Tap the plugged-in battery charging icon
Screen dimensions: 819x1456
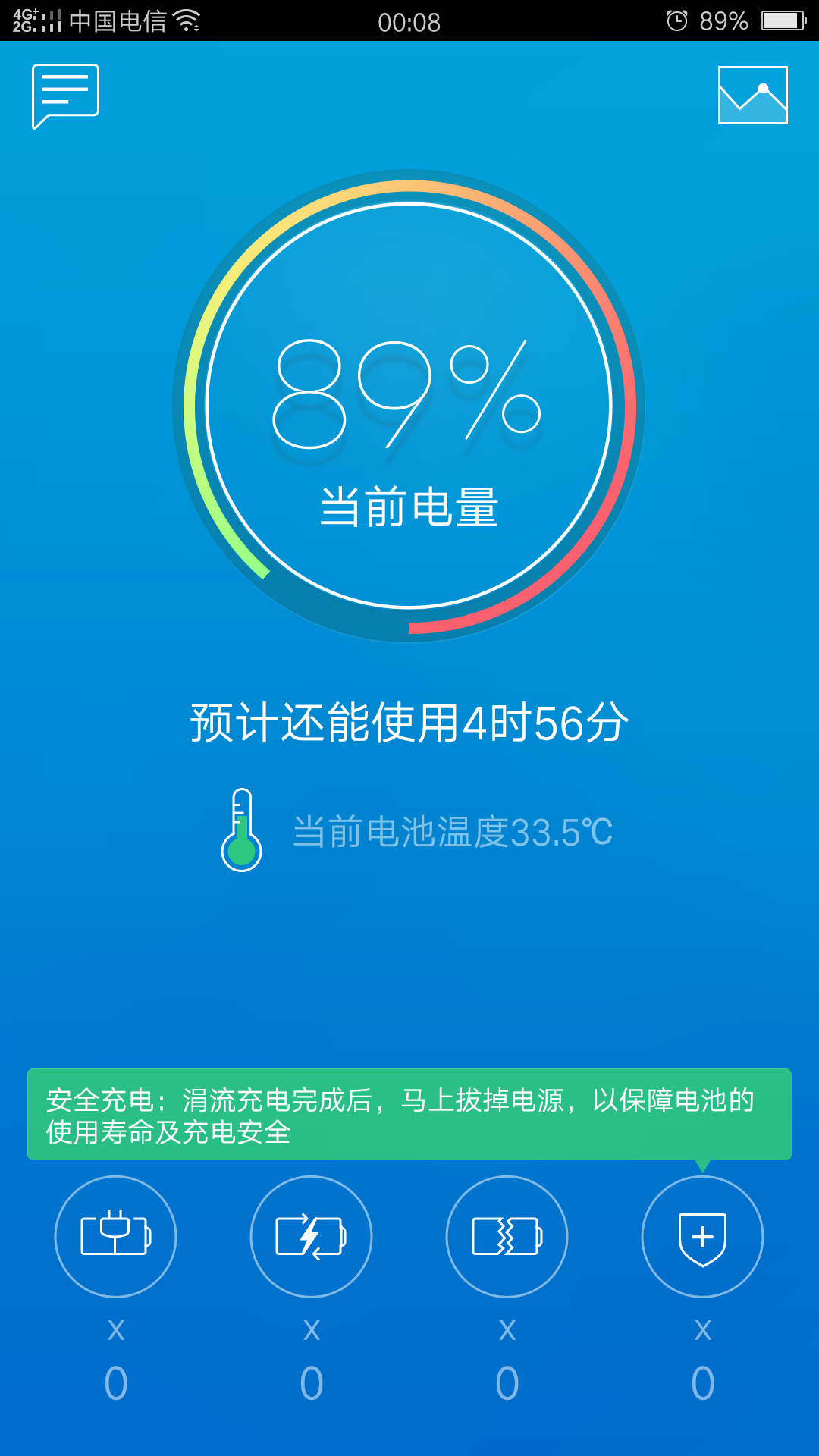point(115,1236)
